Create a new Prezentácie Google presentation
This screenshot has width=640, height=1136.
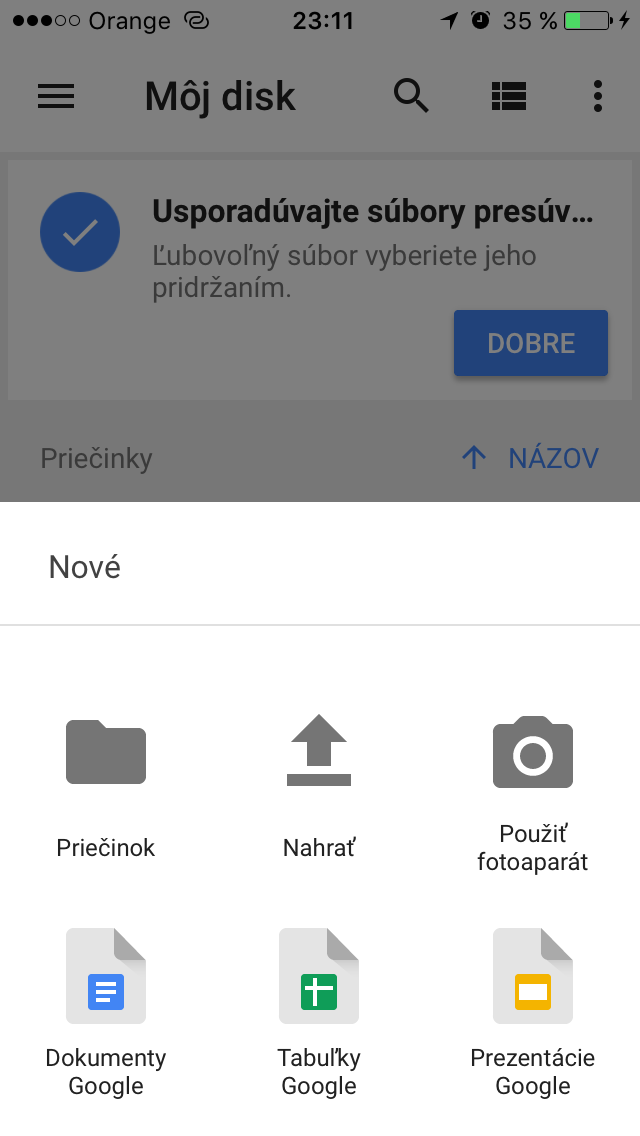click(x=533, y=1013)
